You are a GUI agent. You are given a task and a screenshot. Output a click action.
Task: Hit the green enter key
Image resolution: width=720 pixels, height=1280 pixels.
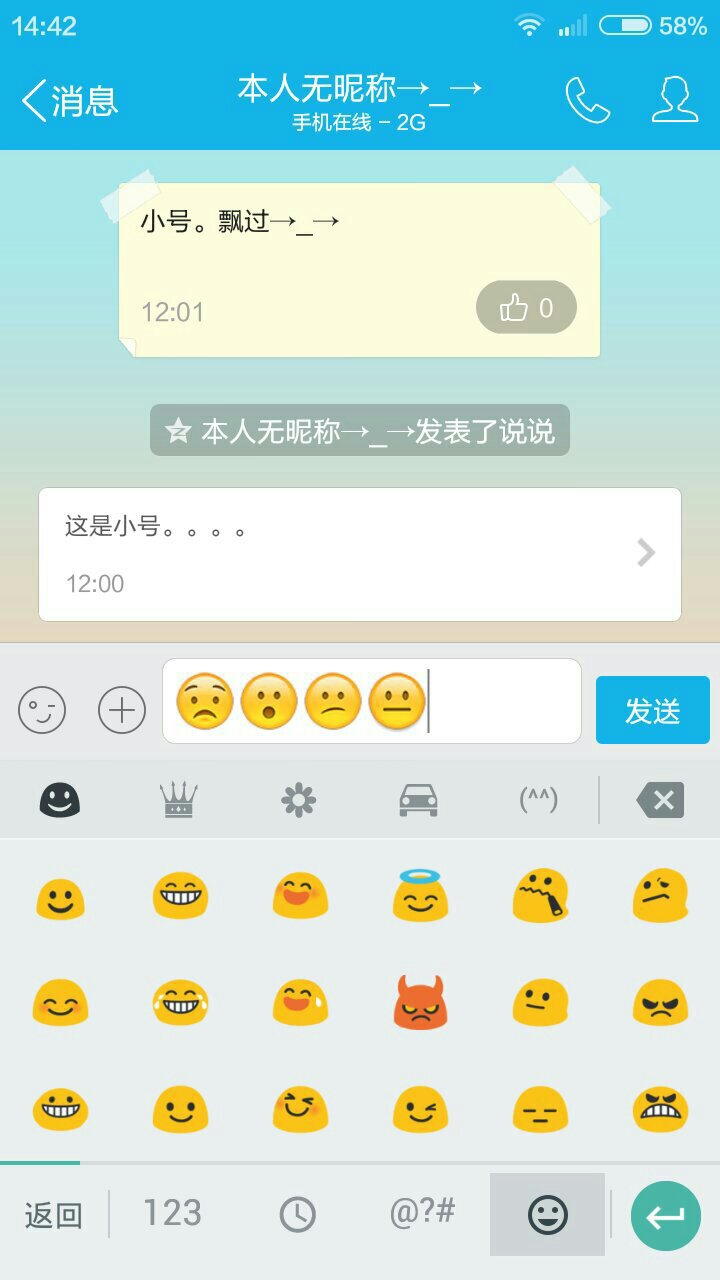[x=665, y=1216]
